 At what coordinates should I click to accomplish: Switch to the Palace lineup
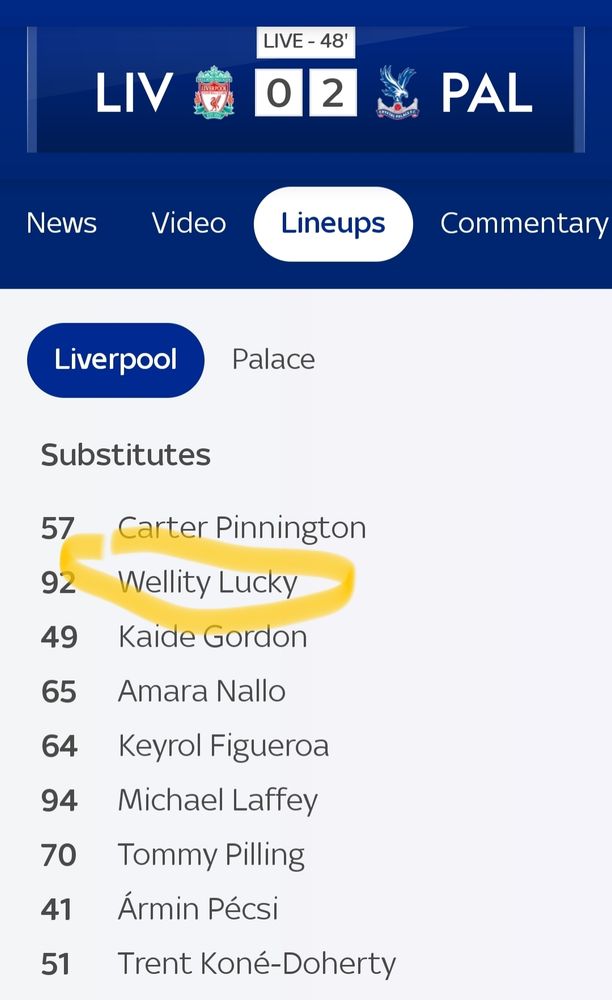(273, 360)
